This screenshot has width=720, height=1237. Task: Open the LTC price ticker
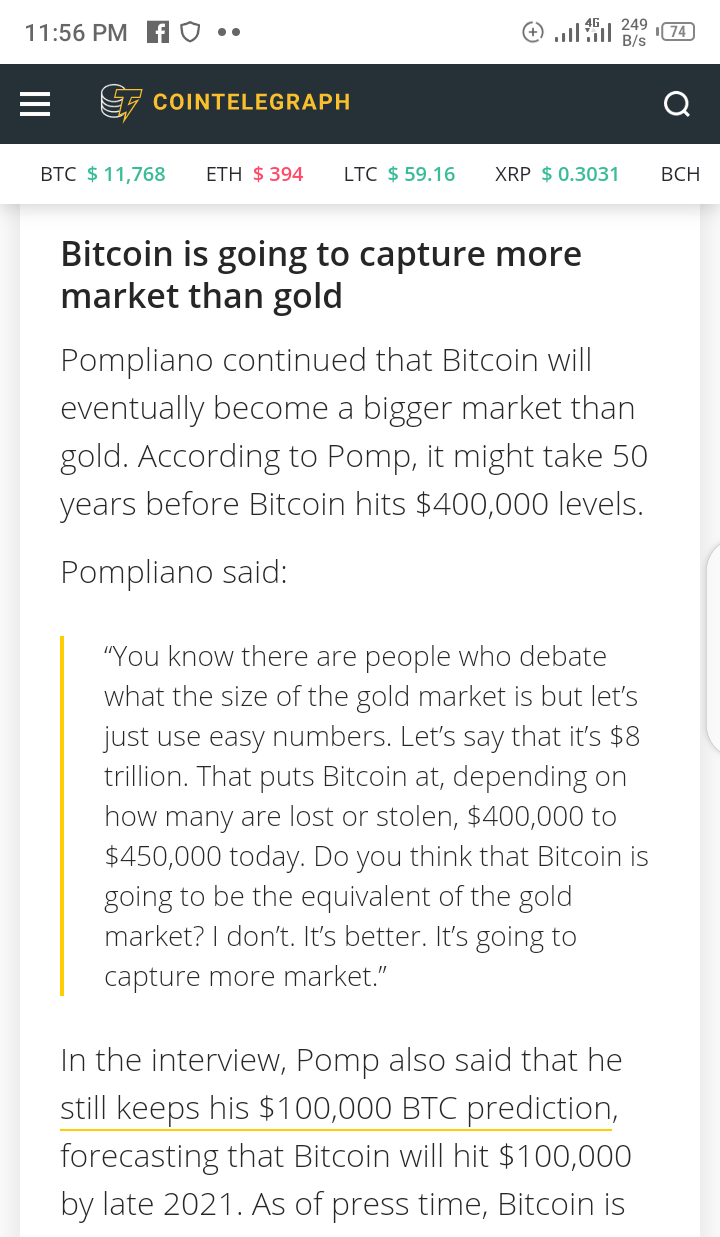tap(399, 174)
